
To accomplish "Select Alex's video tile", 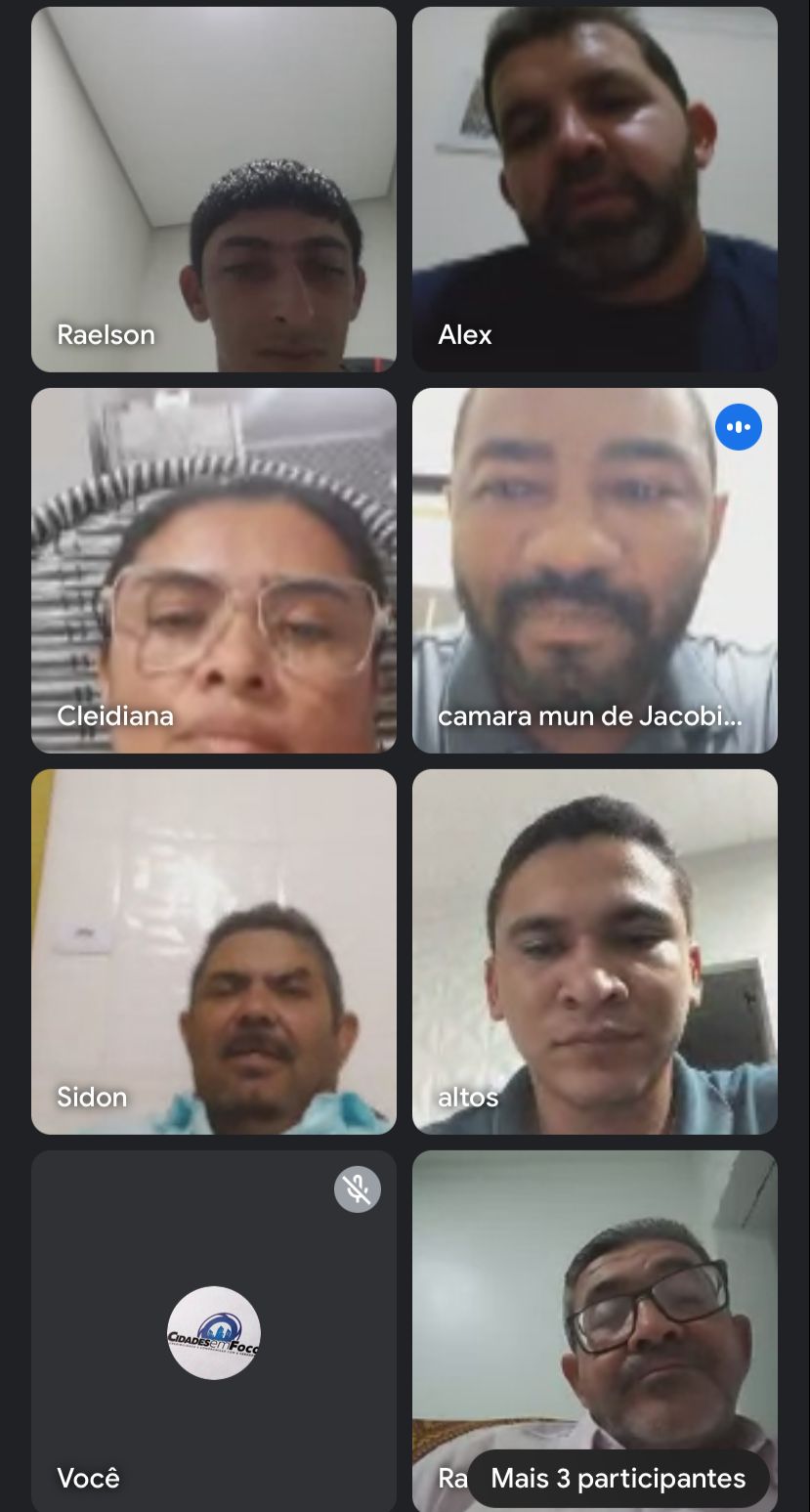I will [x=595, y=190].
